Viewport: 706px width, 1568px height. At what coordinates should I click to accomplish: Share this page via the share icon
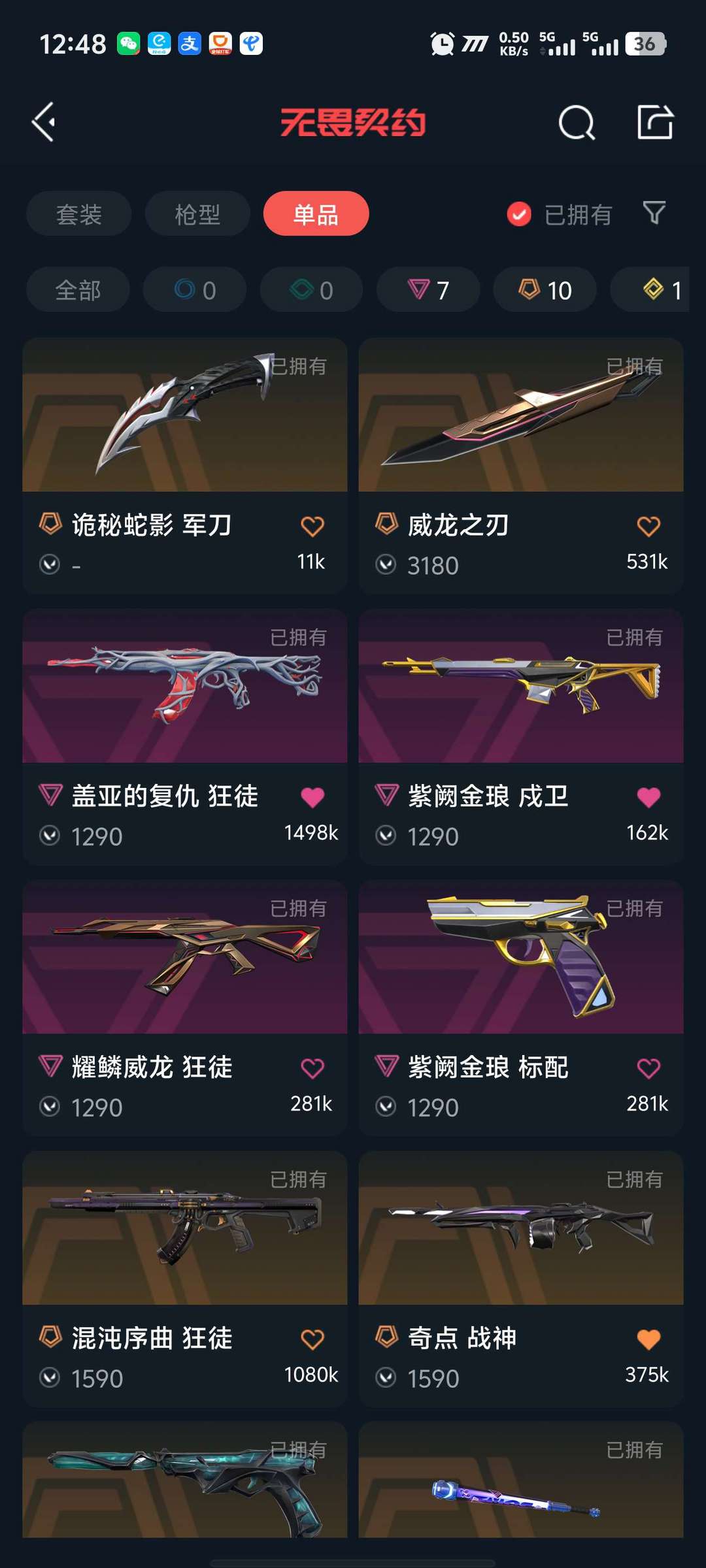(655, 122)
